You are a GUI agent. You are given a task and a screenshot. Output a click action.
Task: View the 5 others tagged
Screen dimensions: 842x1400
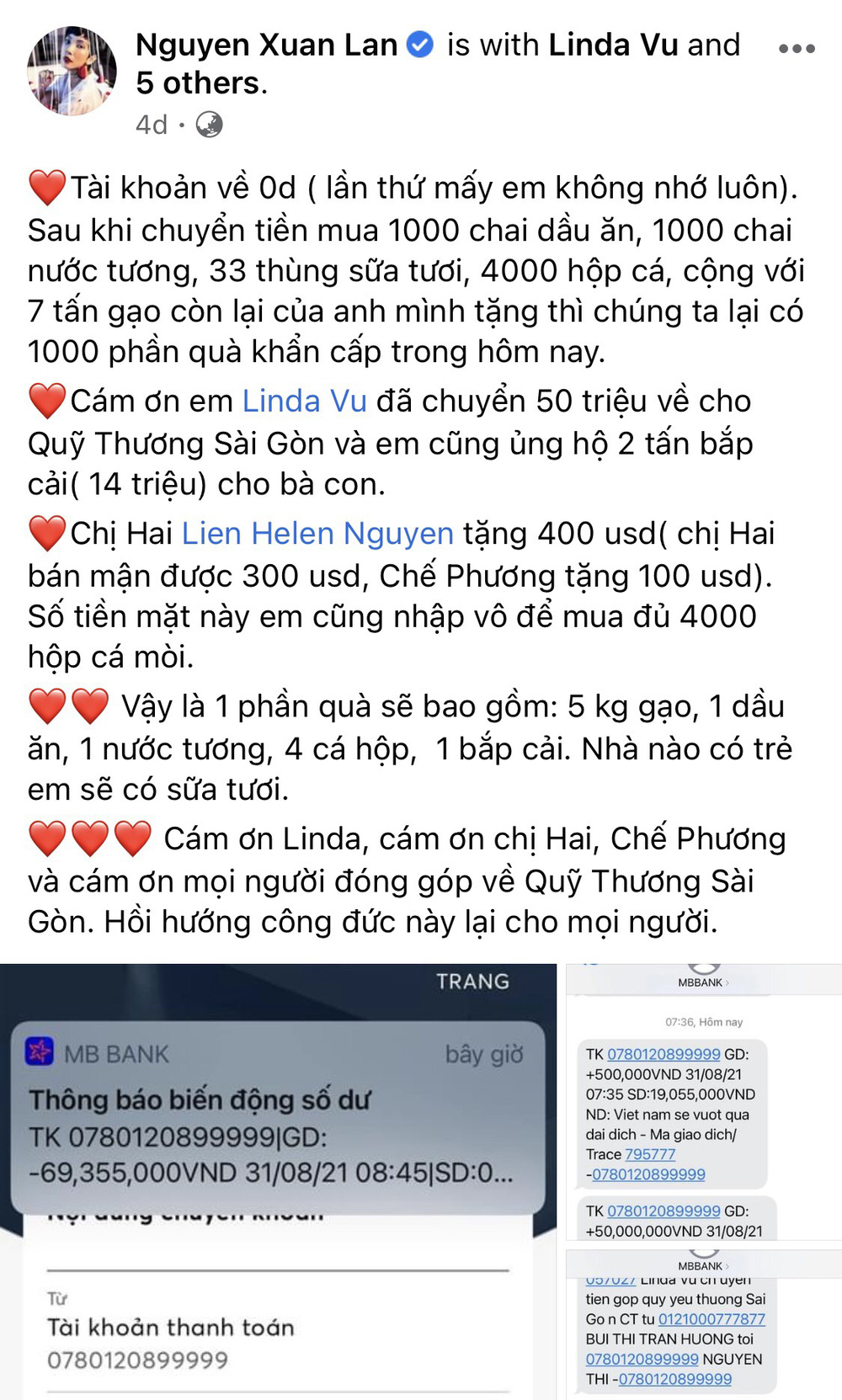[200, 83]
